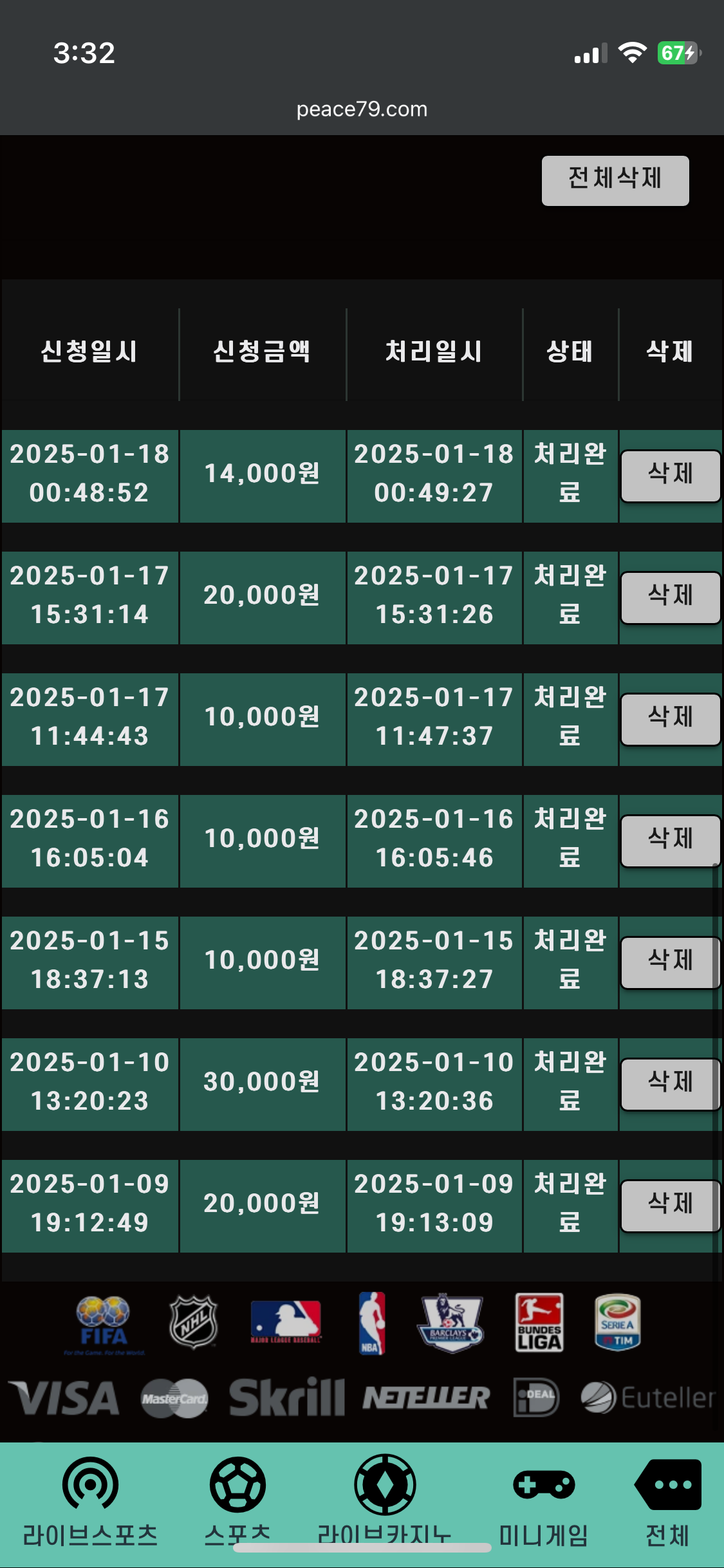Remove the 2025-01-15 18:37:13 record
This screenshot has height=1568, width=724.
[669, 962]
